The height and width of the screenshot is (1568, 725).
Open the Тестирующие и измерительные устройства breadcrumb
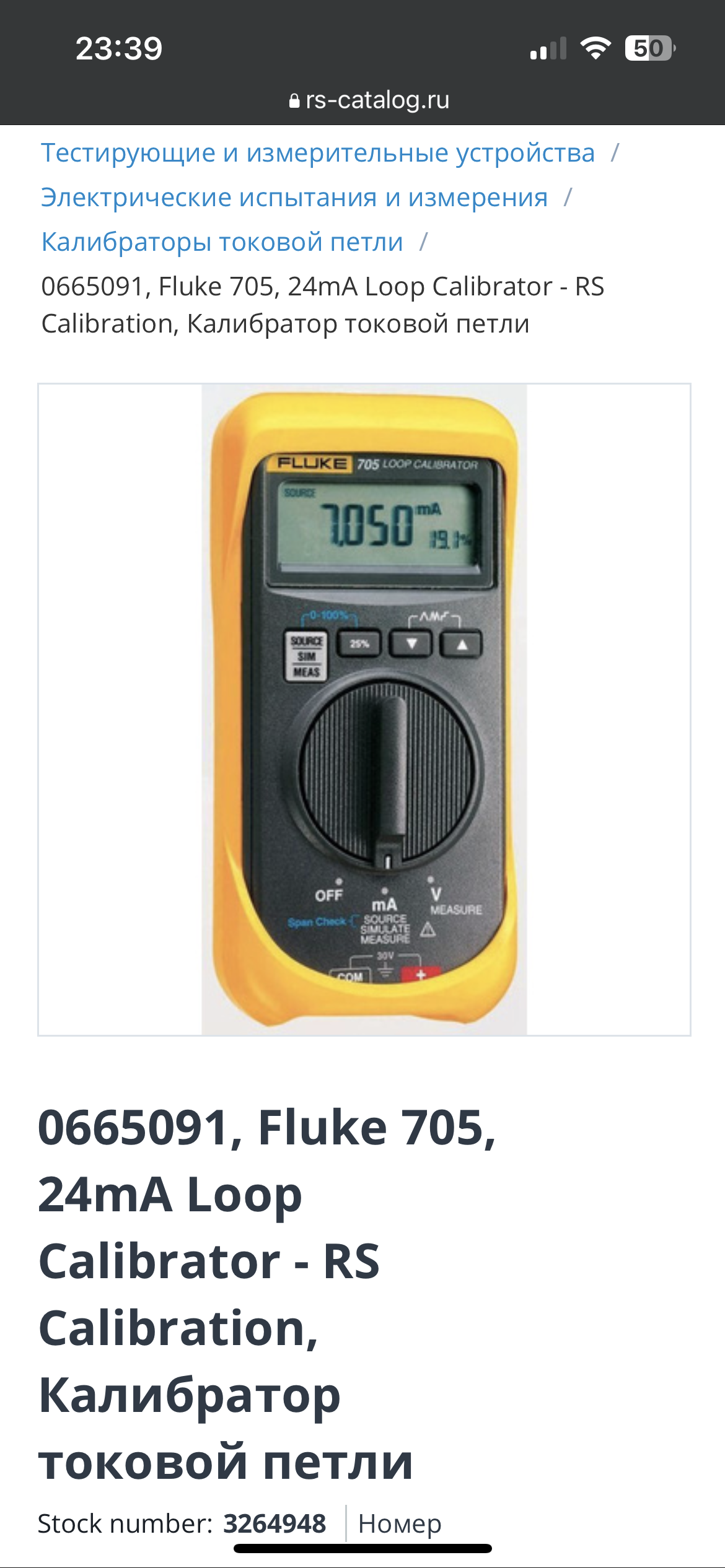point(317,154)
